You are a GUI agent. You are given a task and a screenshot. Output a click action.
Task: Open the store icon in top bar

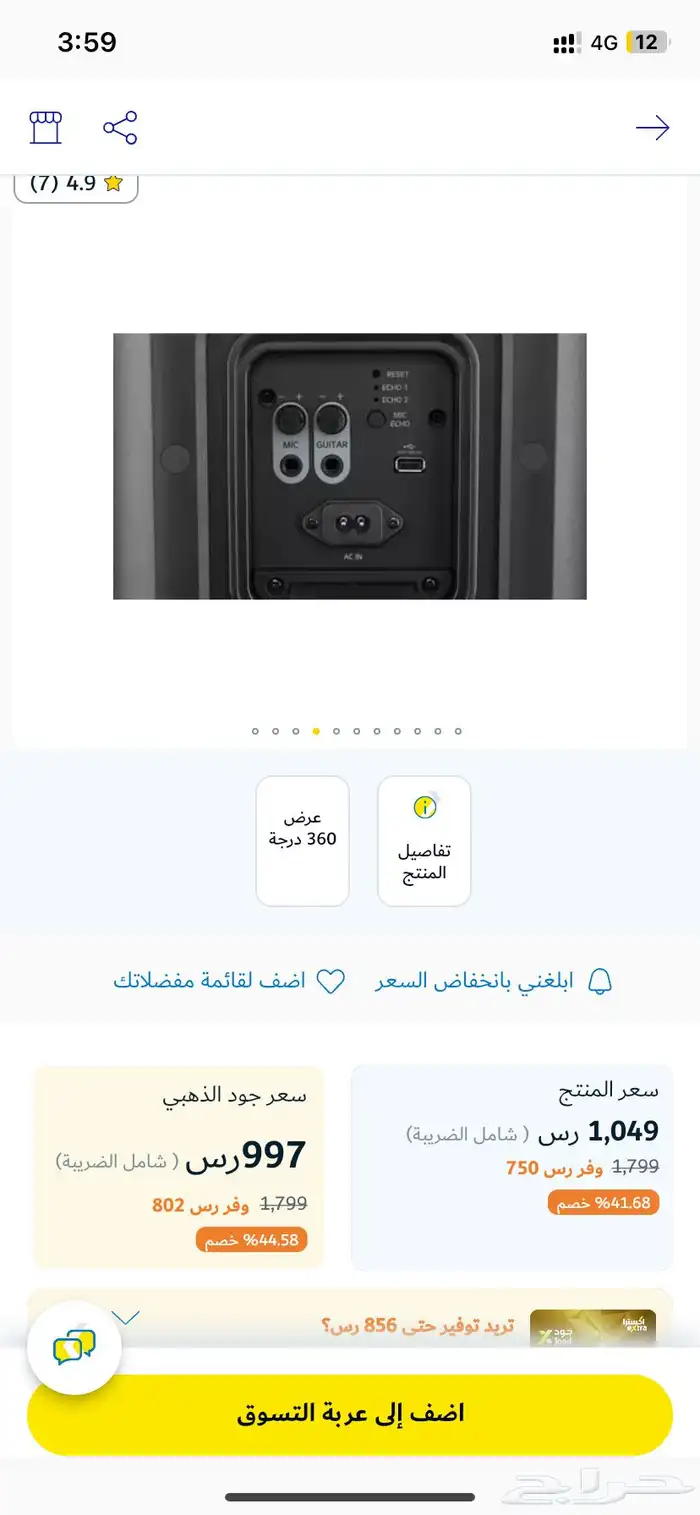pyautogui.click(x=46, y=128)
